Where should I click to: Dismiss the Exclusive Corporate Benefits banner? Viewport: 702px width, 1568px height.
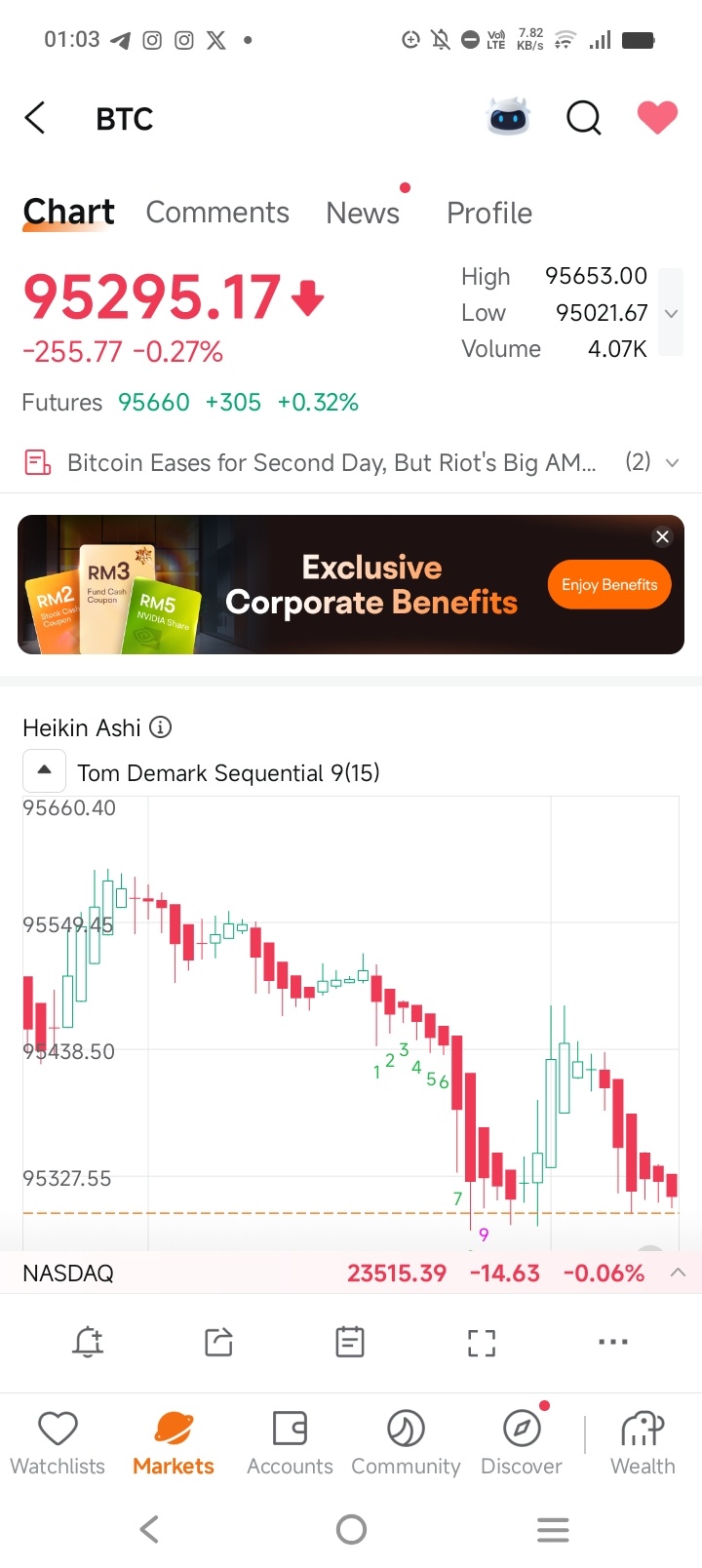[662, 536]
